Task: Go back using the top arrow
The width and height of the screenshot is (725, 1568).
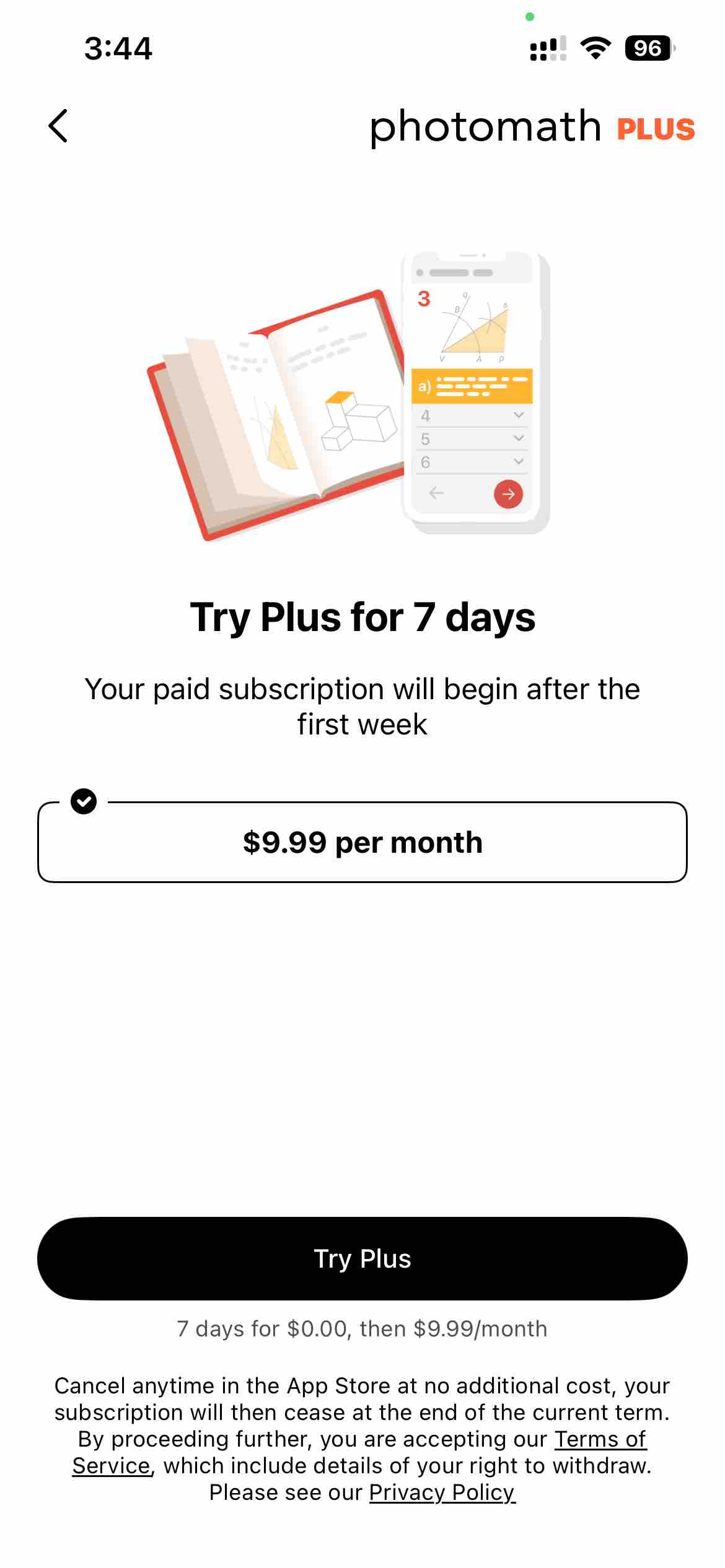Action: 58,126
